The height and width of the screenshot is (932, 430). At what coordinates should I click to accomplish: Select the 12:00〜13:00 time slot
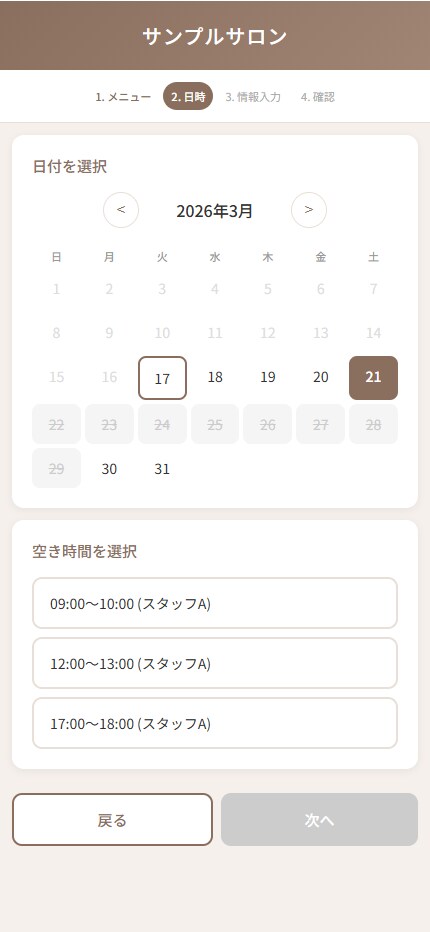point(215,663)
